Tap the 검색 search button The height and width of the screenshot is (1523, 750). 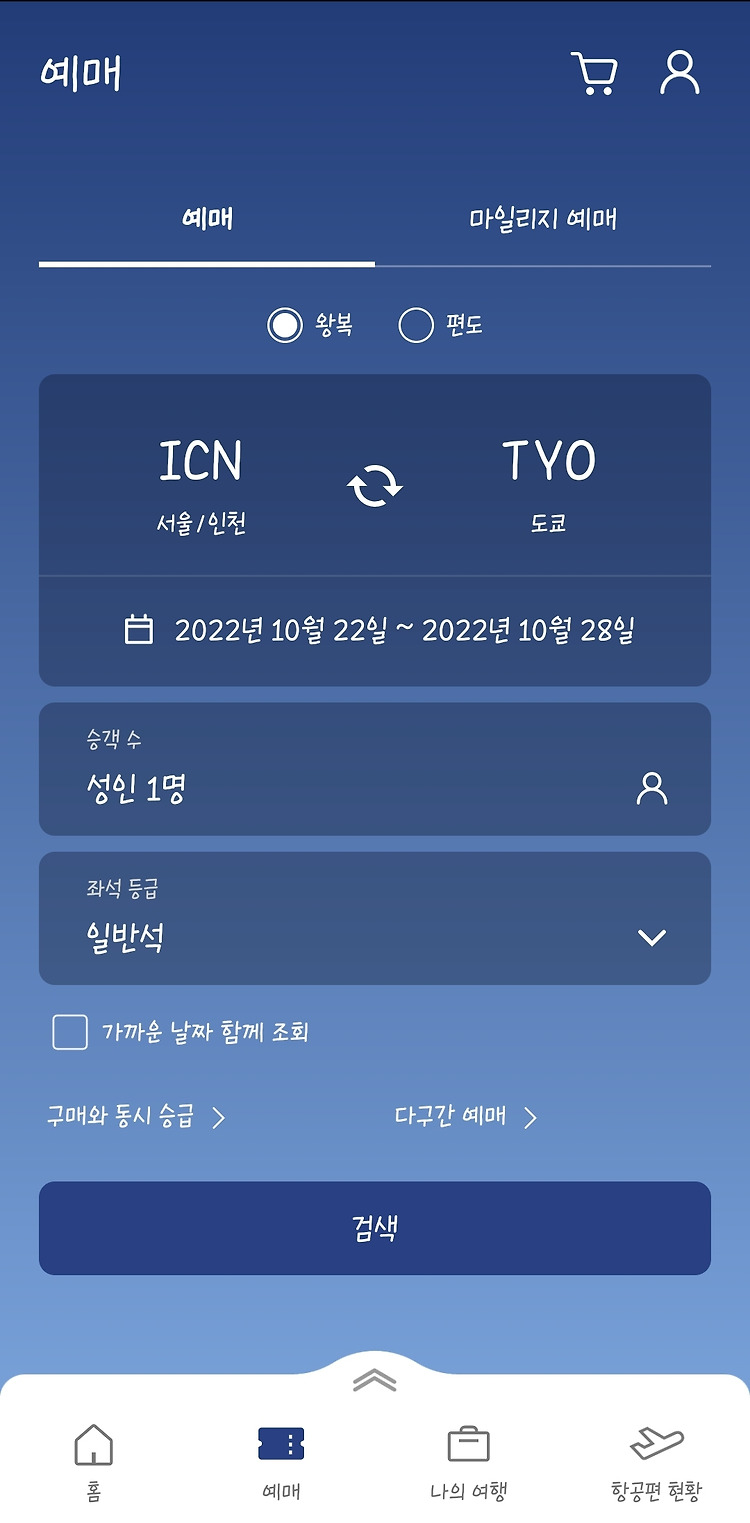(x=375, y=1228)
